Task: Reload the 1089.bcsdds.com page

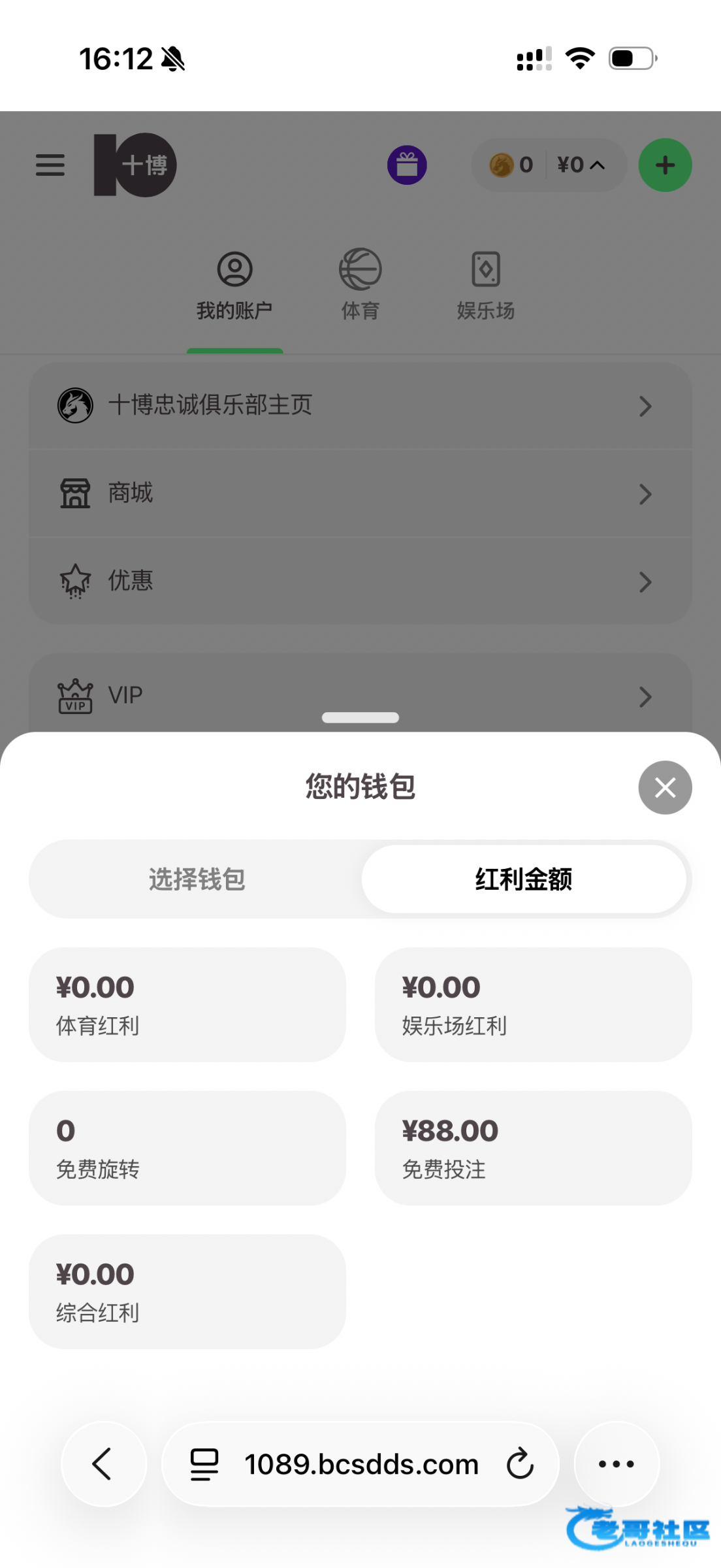Action: point(521,1463)
